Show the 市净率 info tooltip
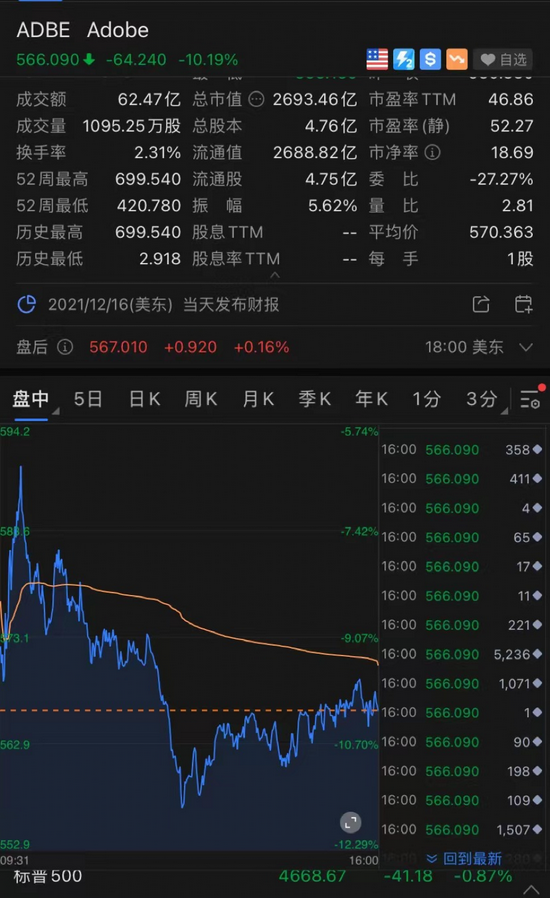The width and height of the screenshot is (550, 898). pyautogui.click(x=433, y=152)
